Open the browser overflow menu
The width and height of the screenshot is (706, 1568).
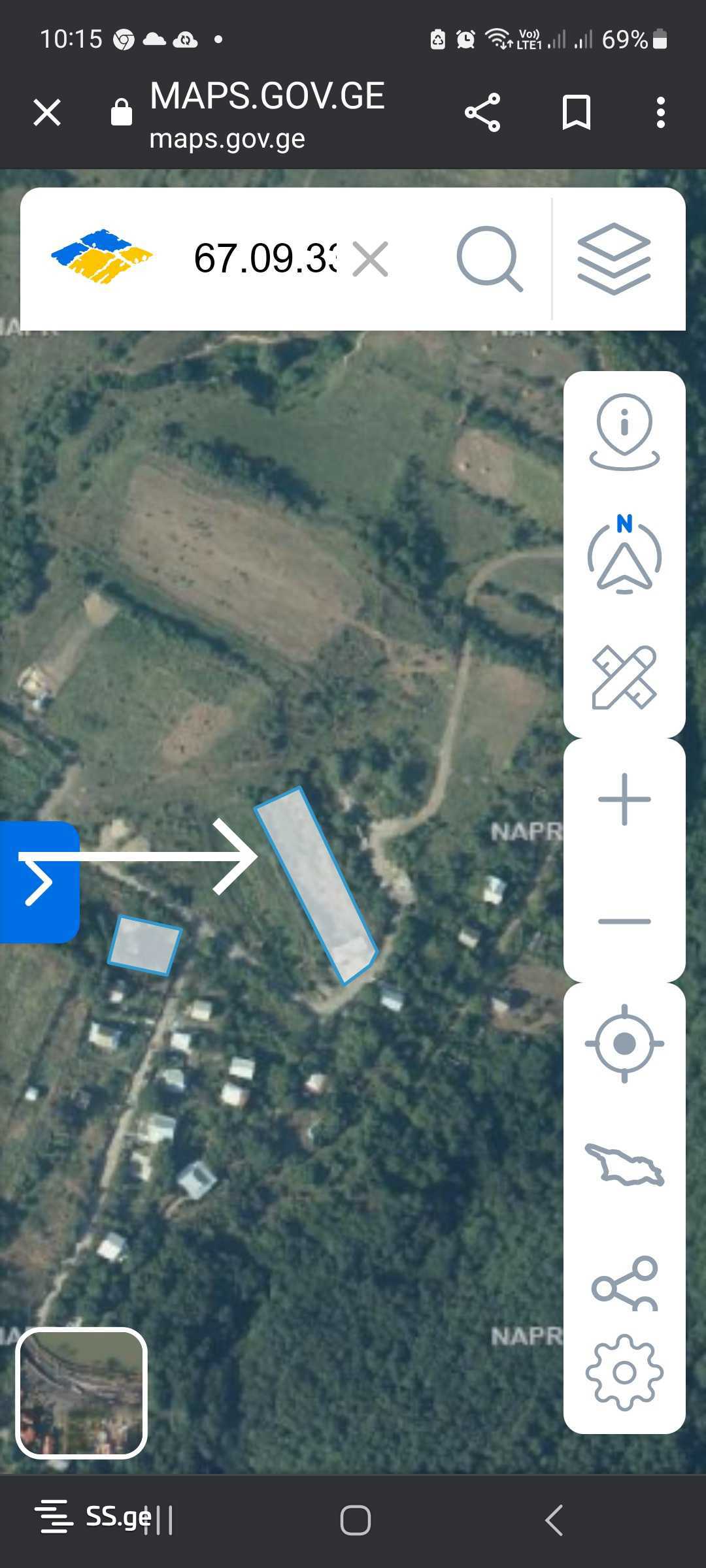point(661,112)
